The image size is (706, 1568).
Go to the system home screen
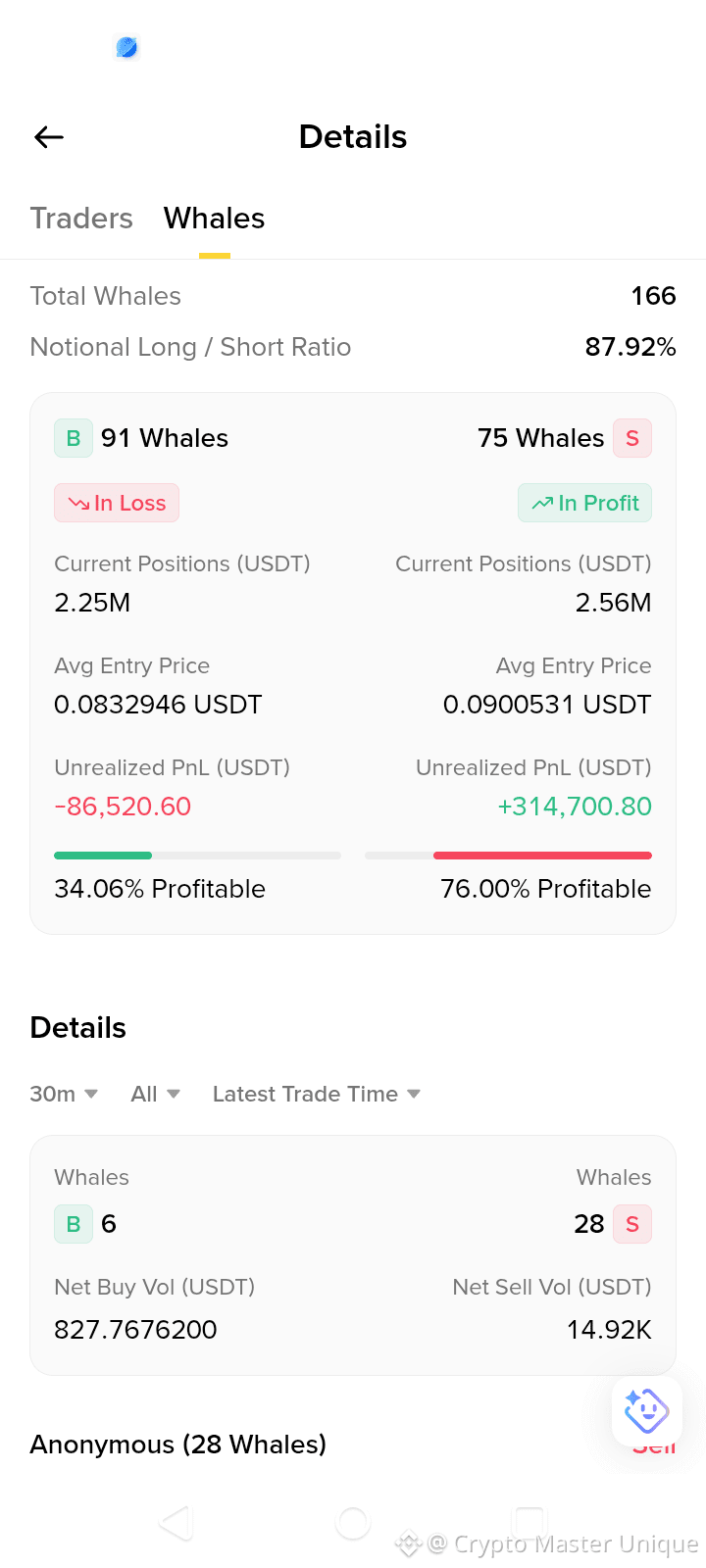(353, 1523)
